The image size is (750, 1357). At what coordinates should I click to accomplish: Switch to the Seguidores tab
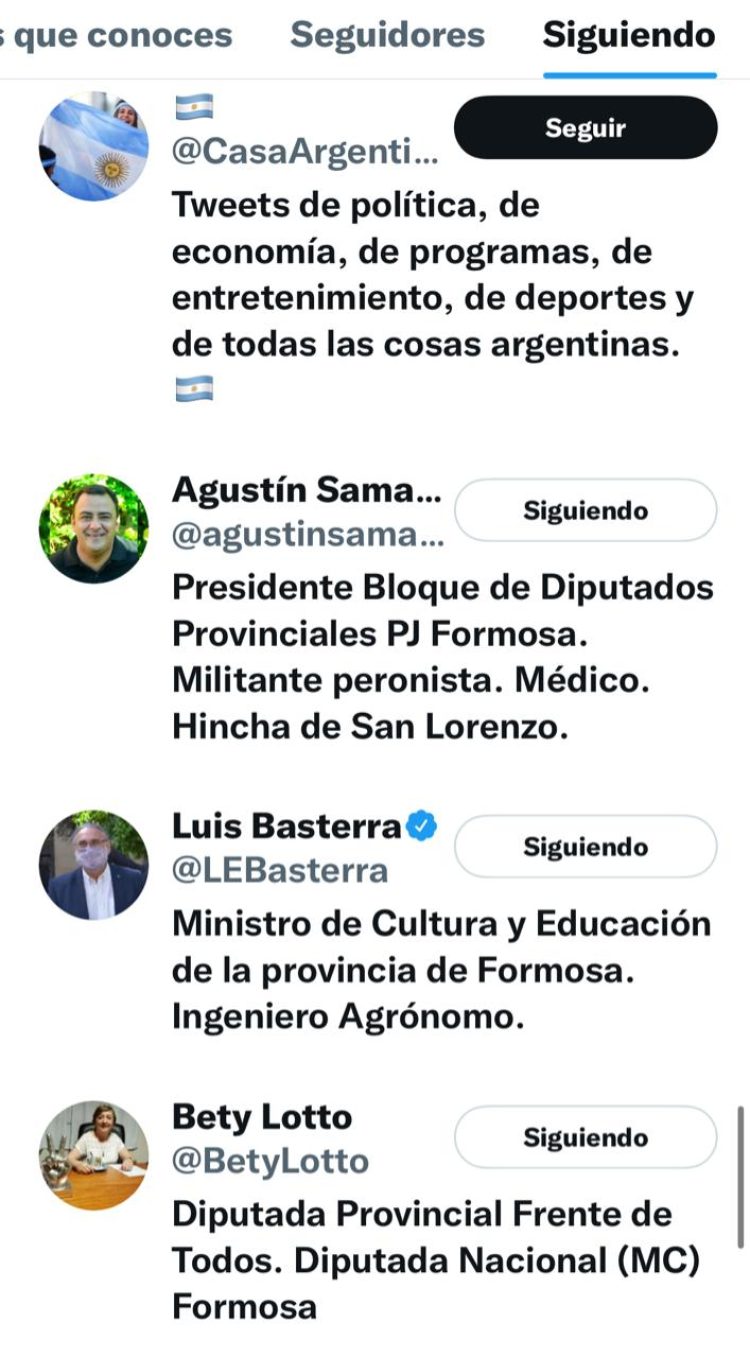click(387, 35)
